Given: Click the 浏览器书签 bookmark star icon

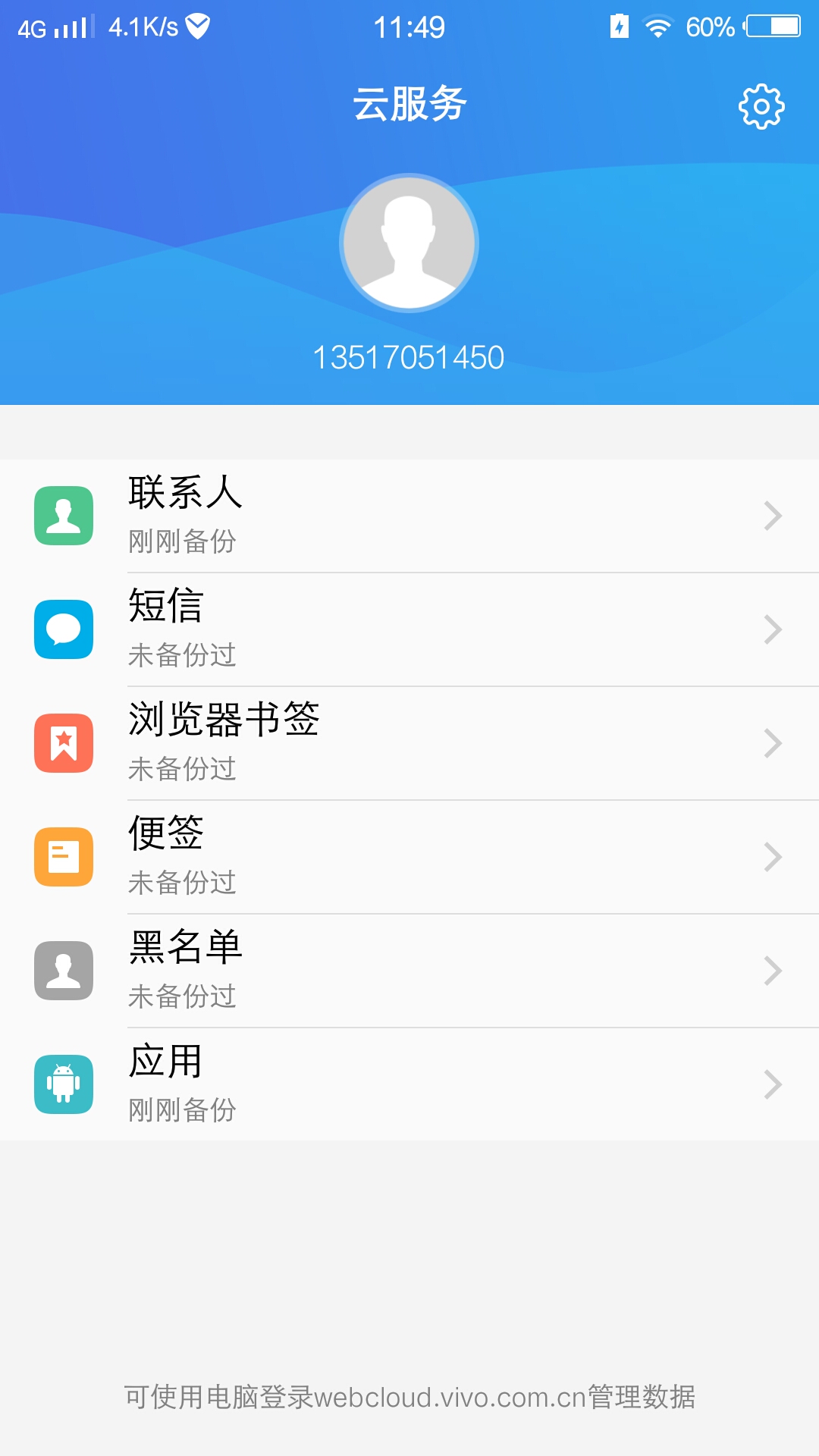Looking at the screenshot, I should coord(64,743).
